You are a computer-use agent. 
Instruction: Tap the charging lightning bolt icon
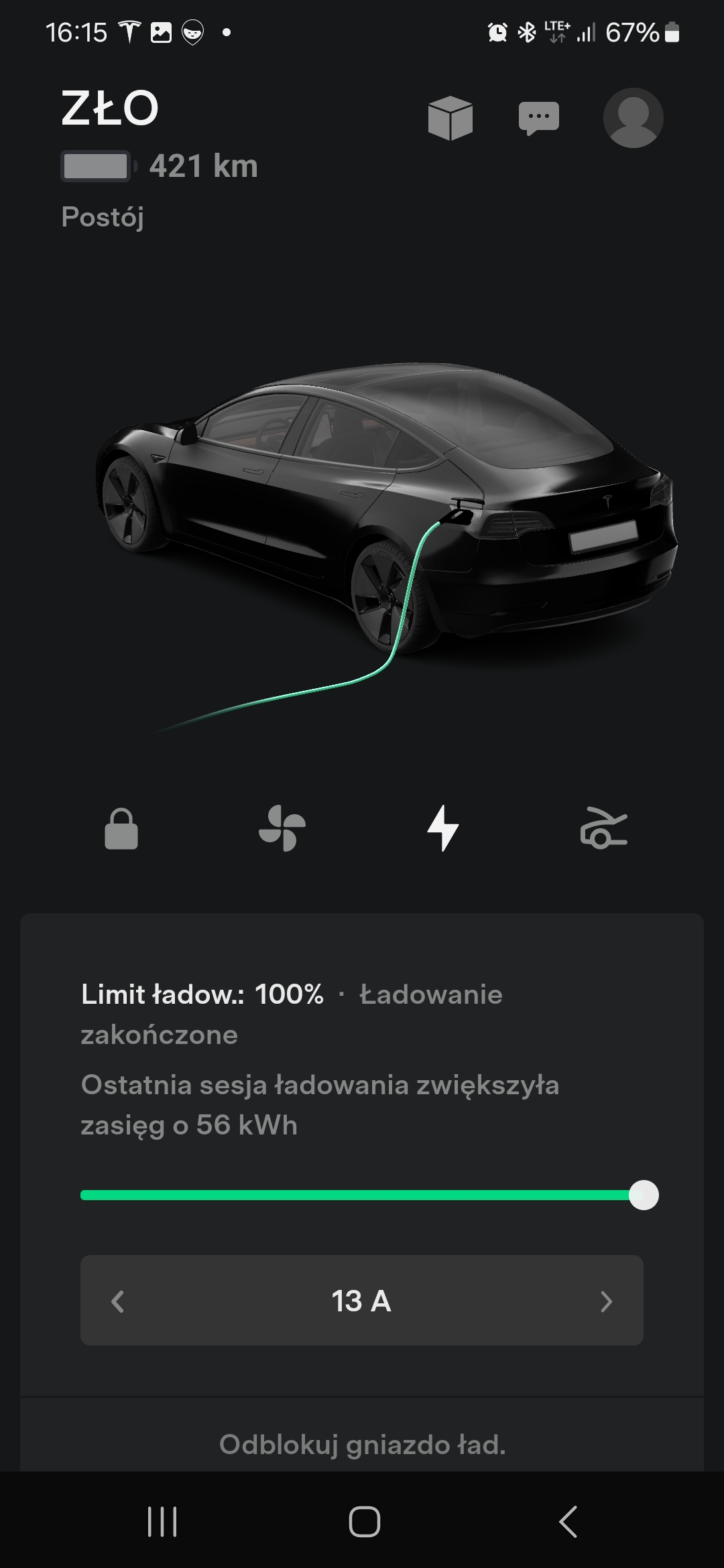(x=443, y=829)
